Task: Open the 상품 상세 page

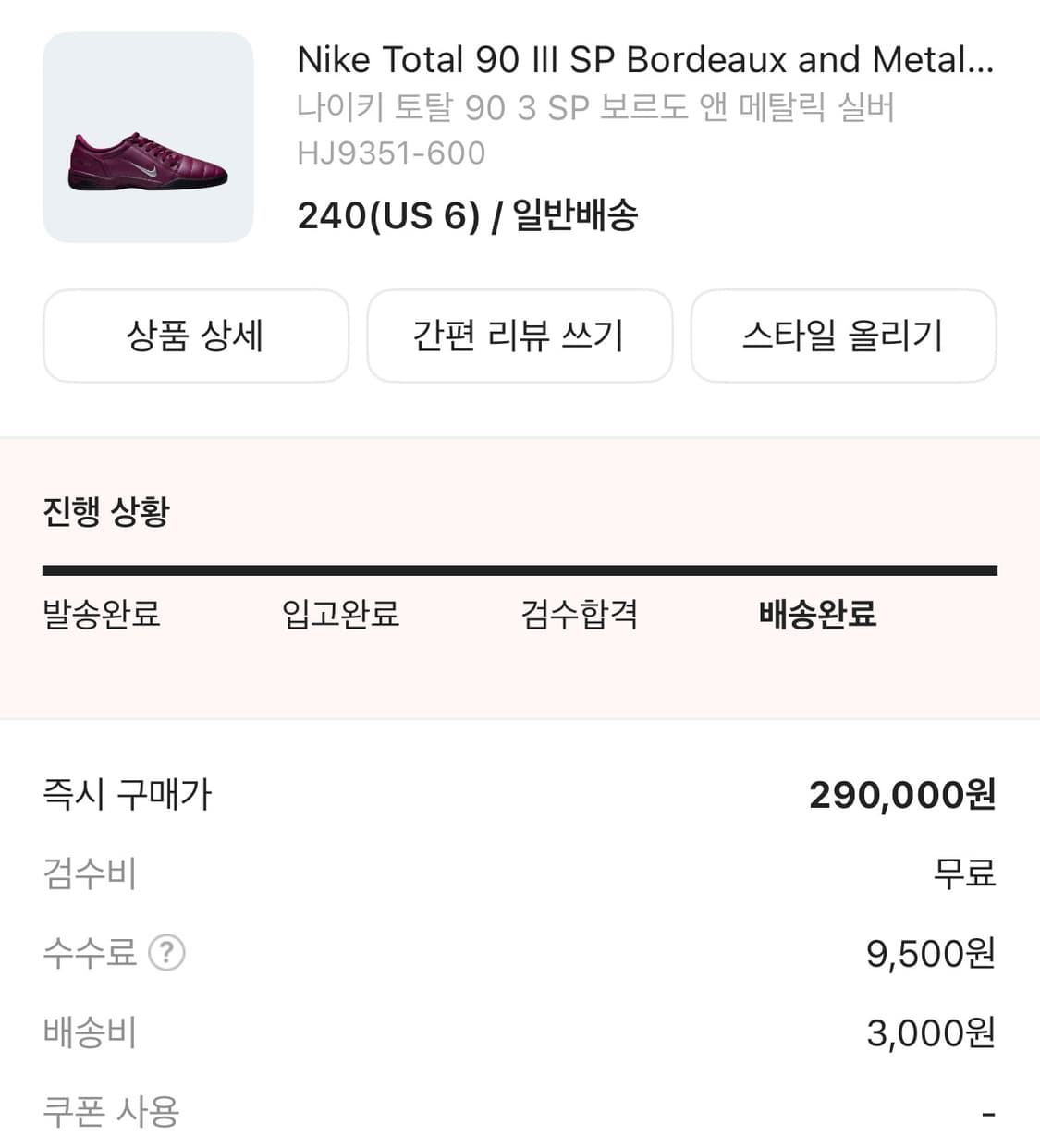Action: pos(195,336)
